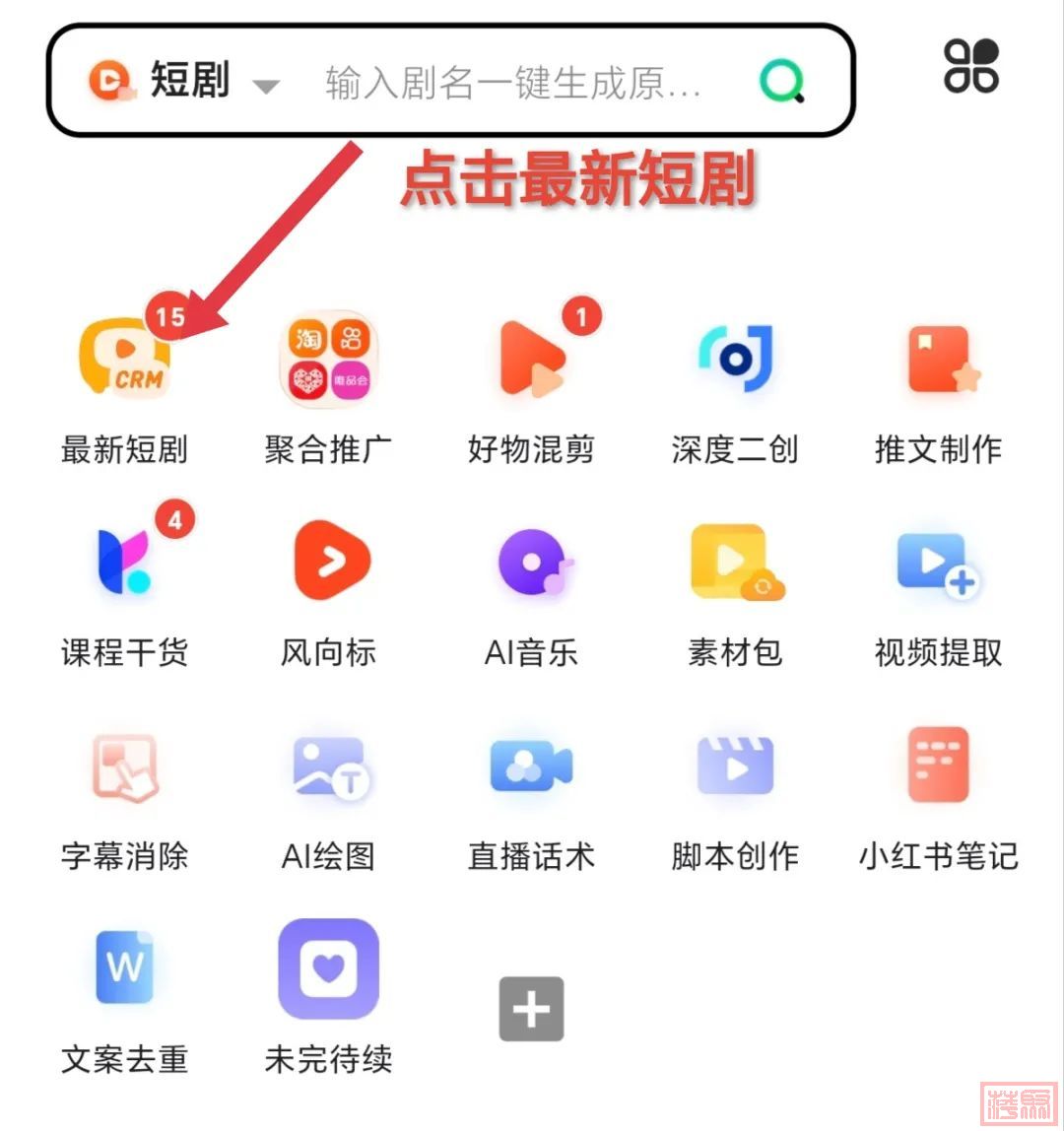Open 直播话术
The image size is (1064, 1131).
[x=532, y=768]
